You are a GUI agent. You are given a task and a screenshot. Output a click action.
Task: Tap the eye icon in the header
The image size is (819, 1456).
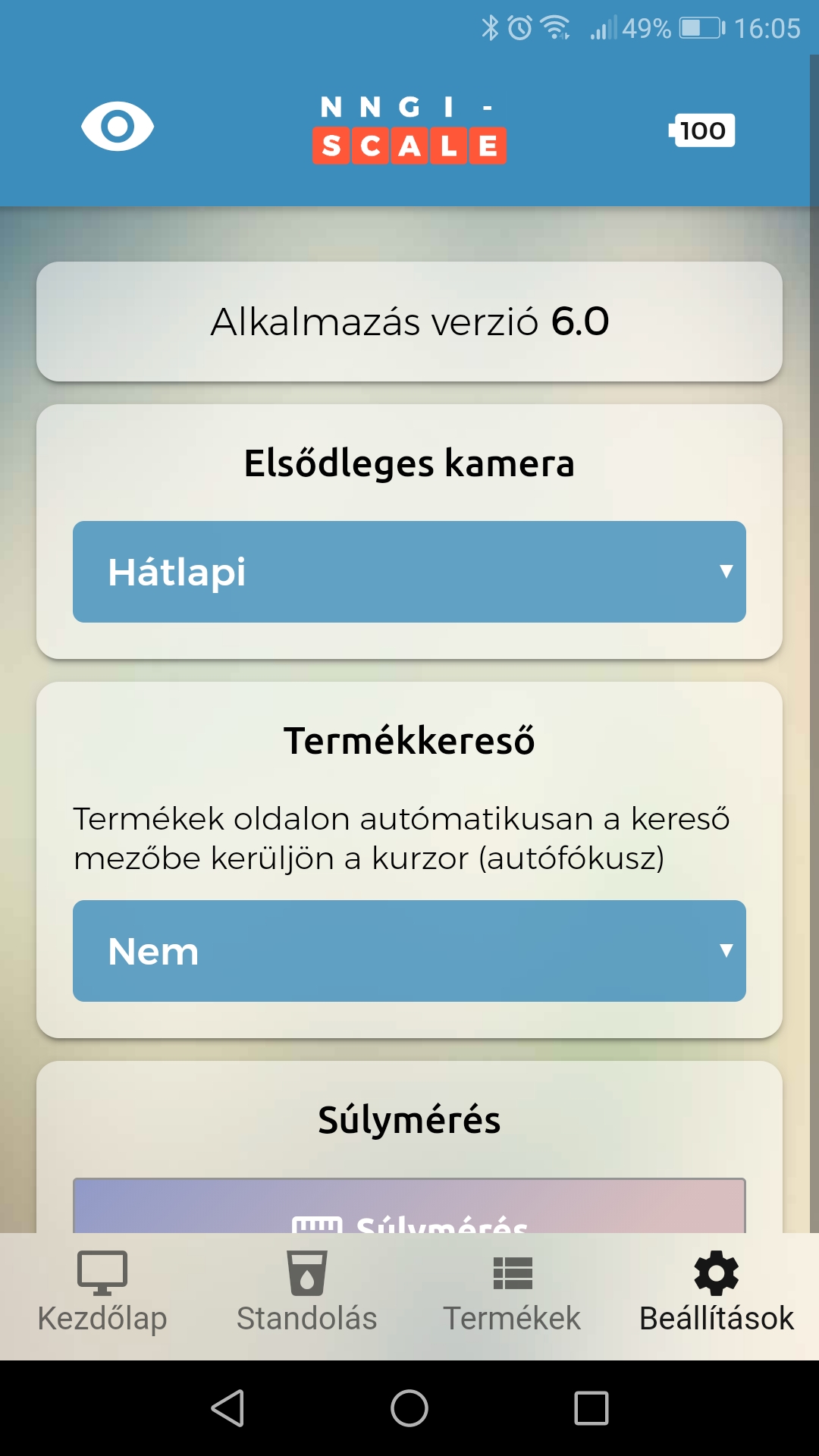coord(118,126)
